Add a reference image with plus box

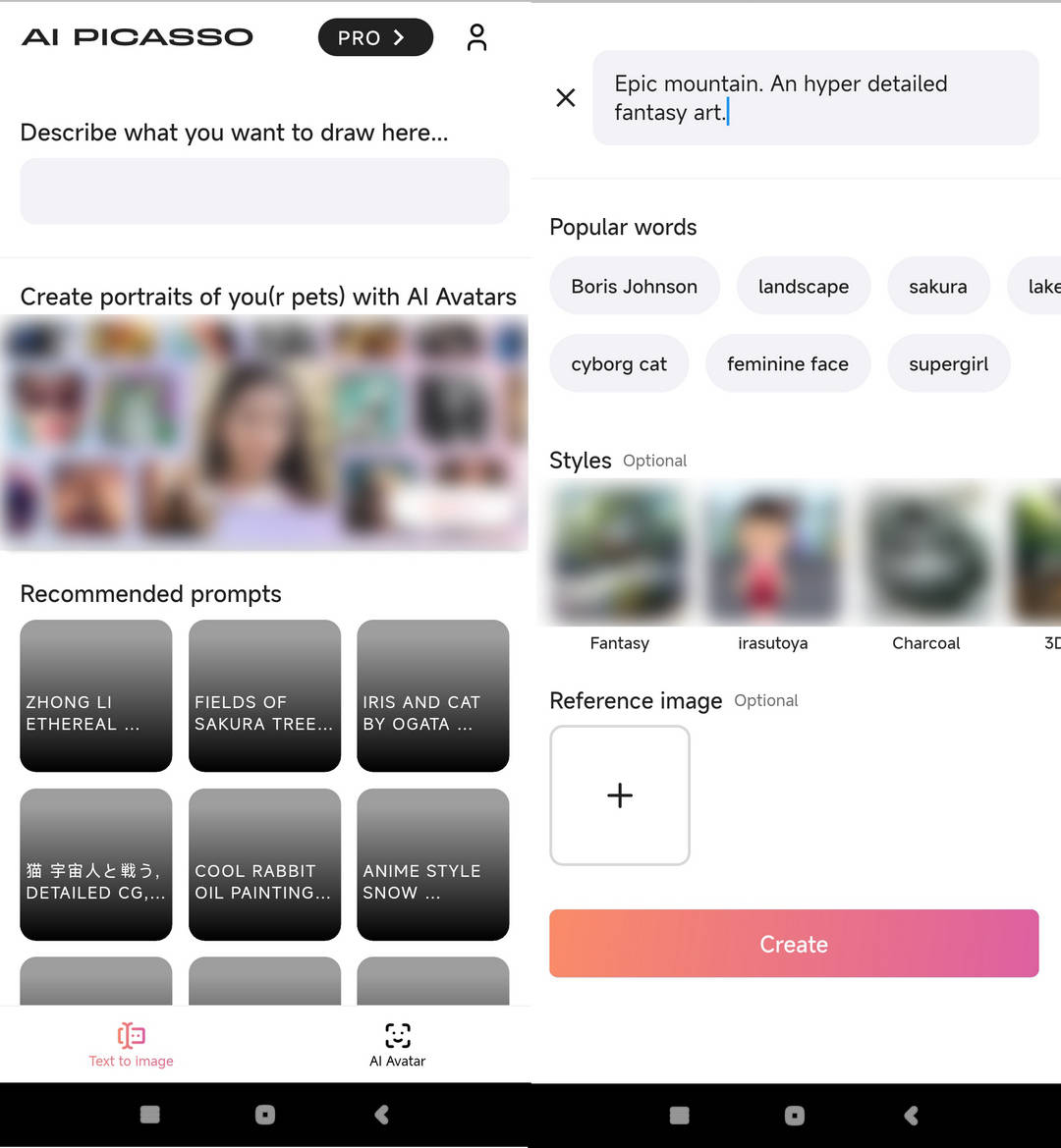point(620,795)
